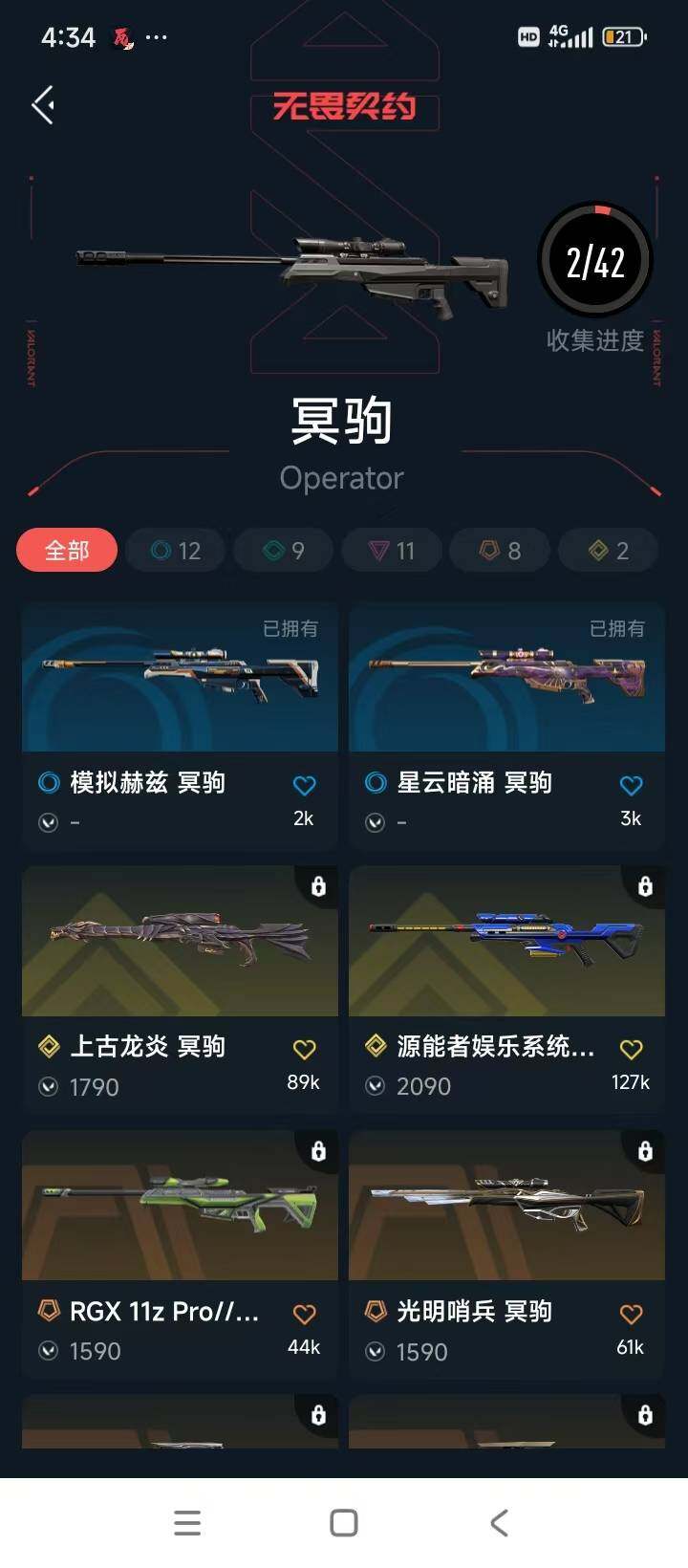Click the Valorant points icon next to 1790

click(x=48, y=1087)
